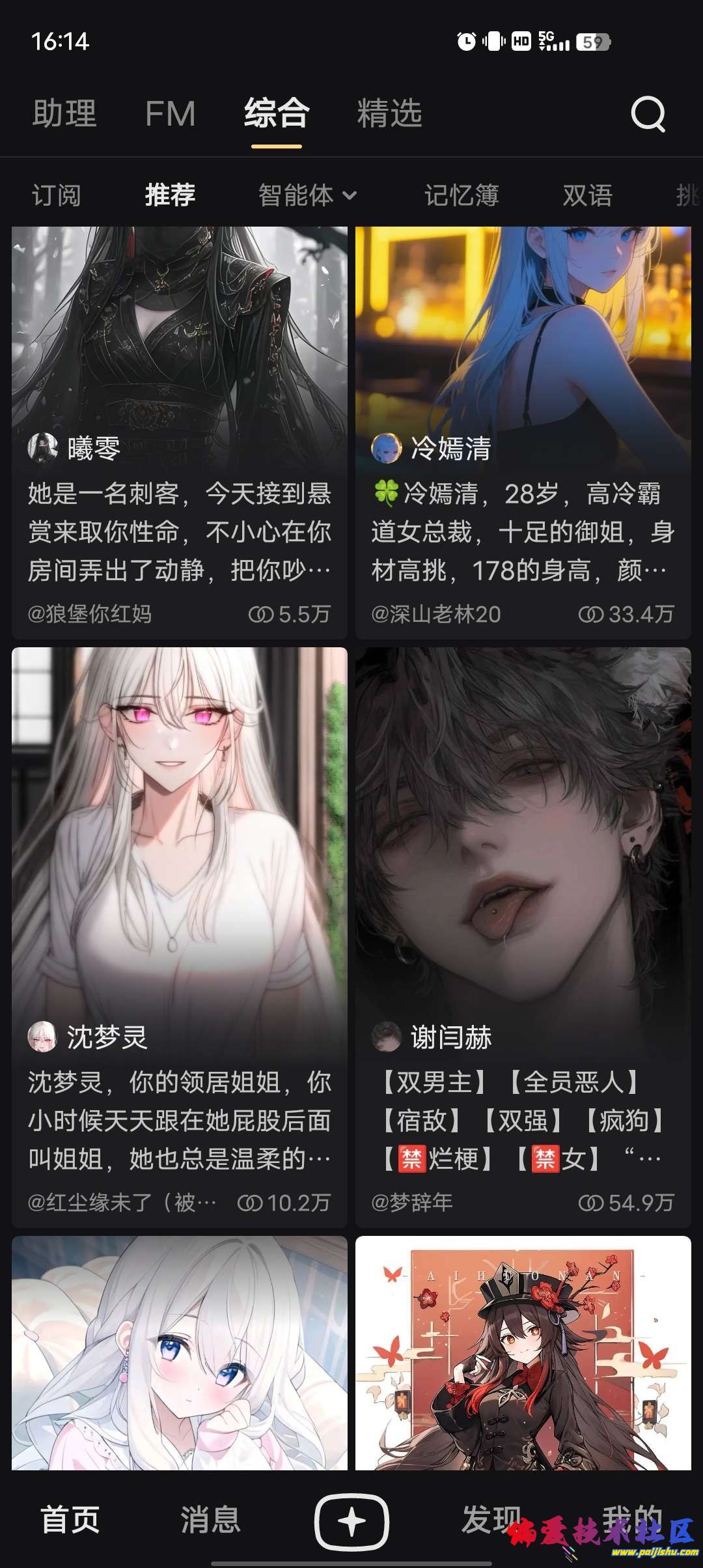Go to the 消息 tab
The width and height of the screenshot is (703, 1568).
(x=210, y=1520)
